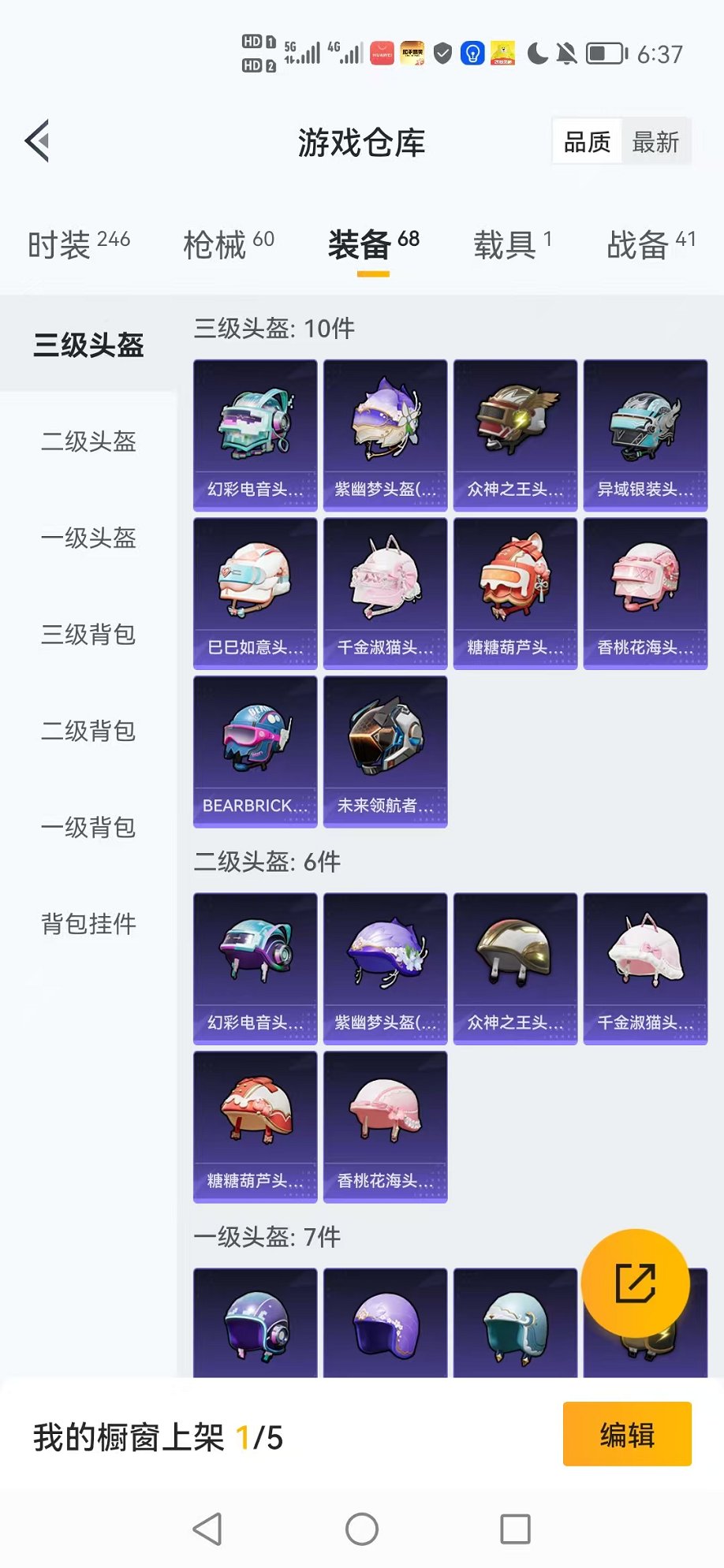Viewport: 724px width, 1568px height.
Task: Tap the 编辑 button
Action: 627,1434
